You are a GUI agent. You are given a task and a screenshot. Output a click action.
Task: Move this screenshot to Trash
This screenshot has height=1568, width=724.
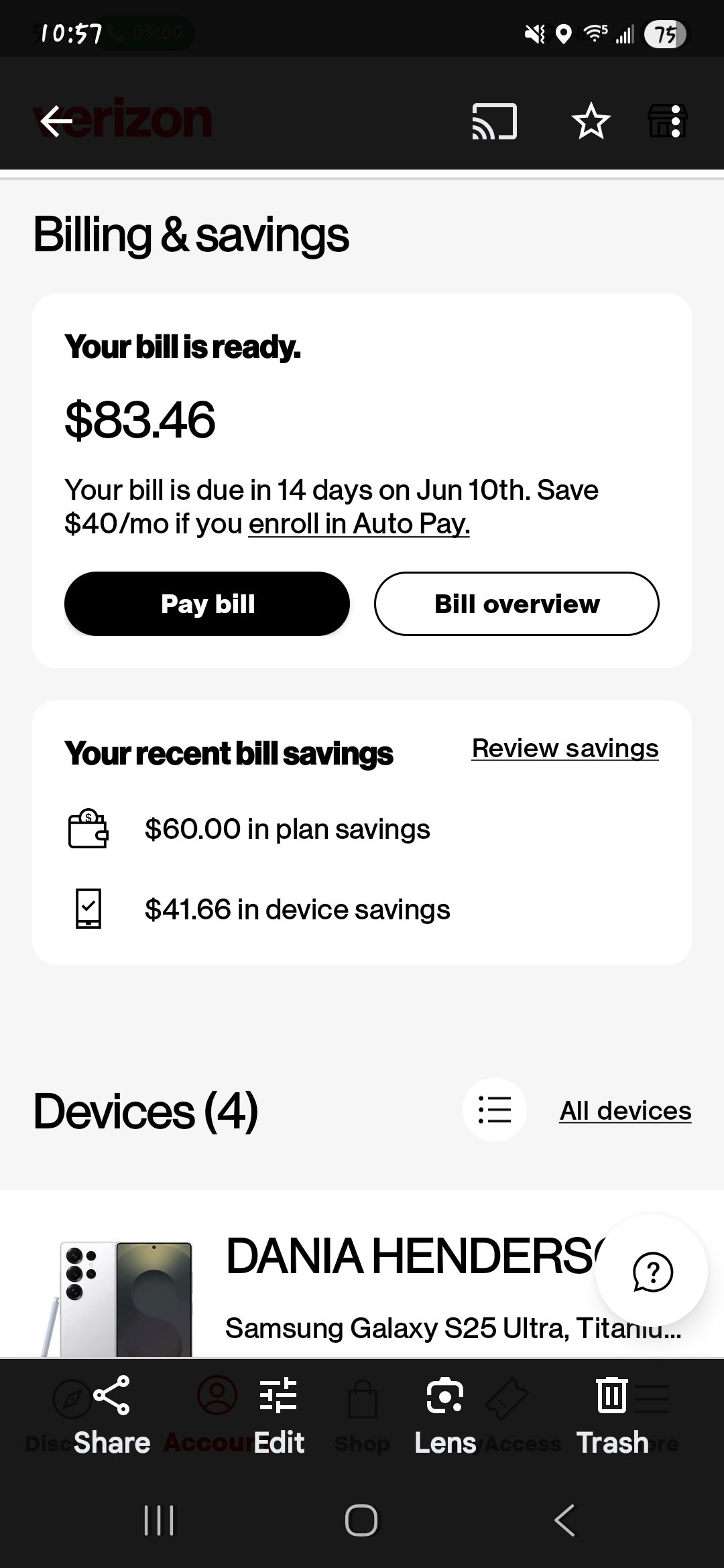pos(612,1415)
